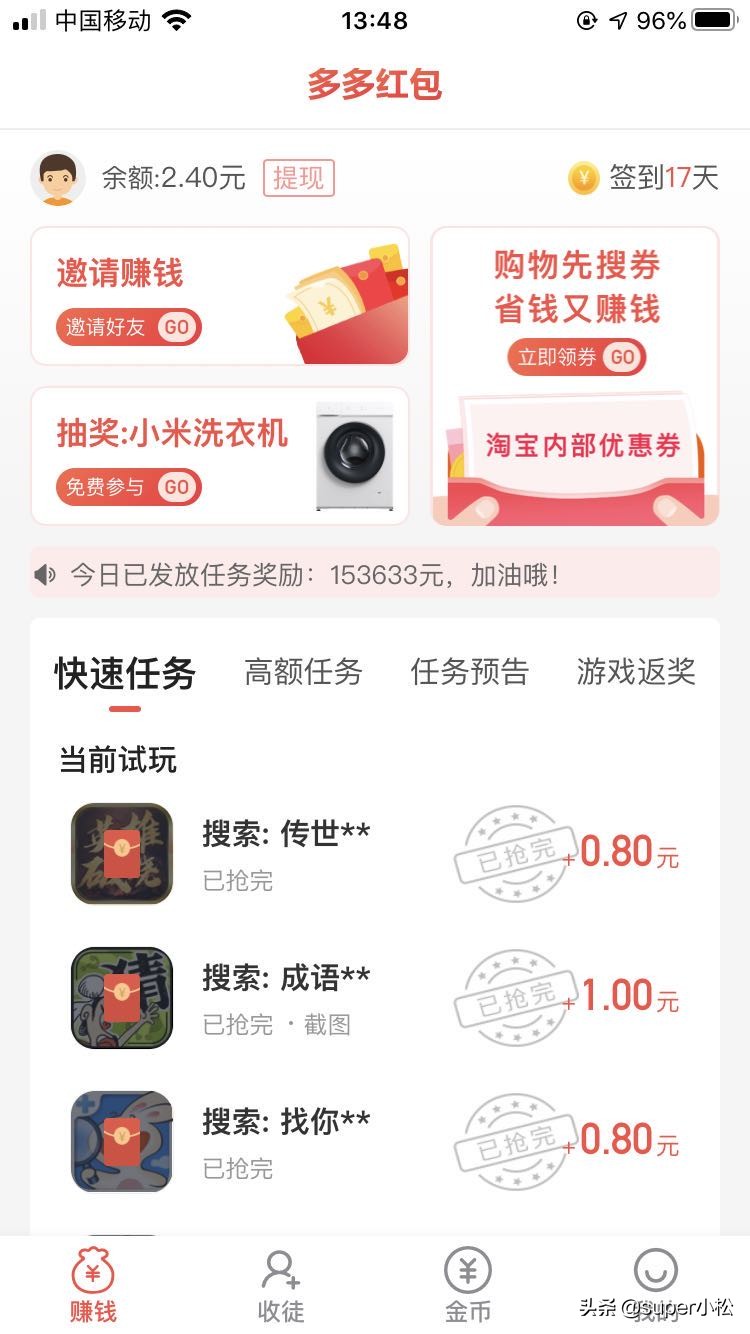Open the 赚钱 tab icon in bottom navigation
Screen dimensions: 750x1334
tap(93, 1272)
